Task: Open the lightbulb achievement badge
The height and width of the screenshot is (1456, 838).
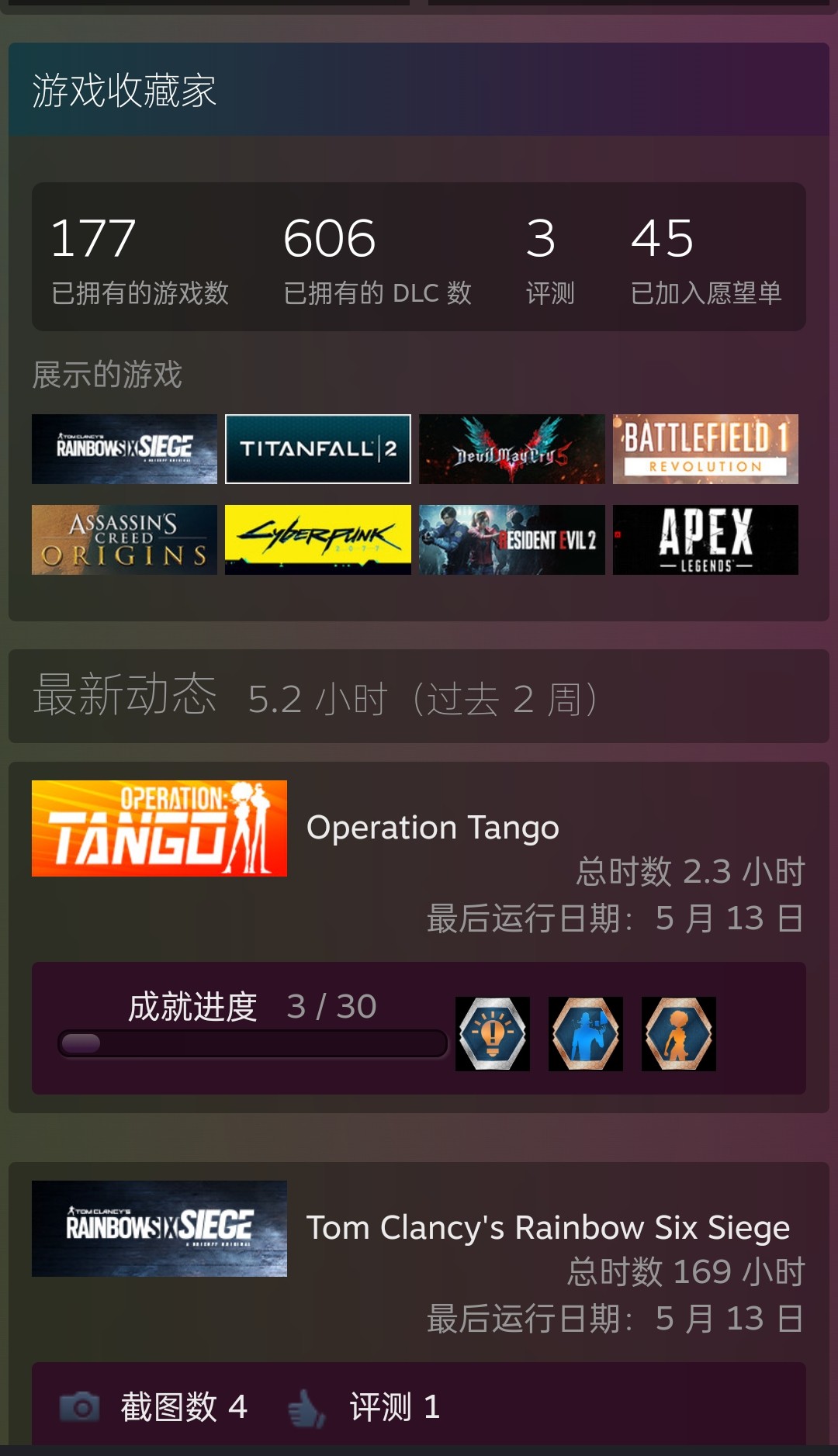Action: [x=493, y=1034]
